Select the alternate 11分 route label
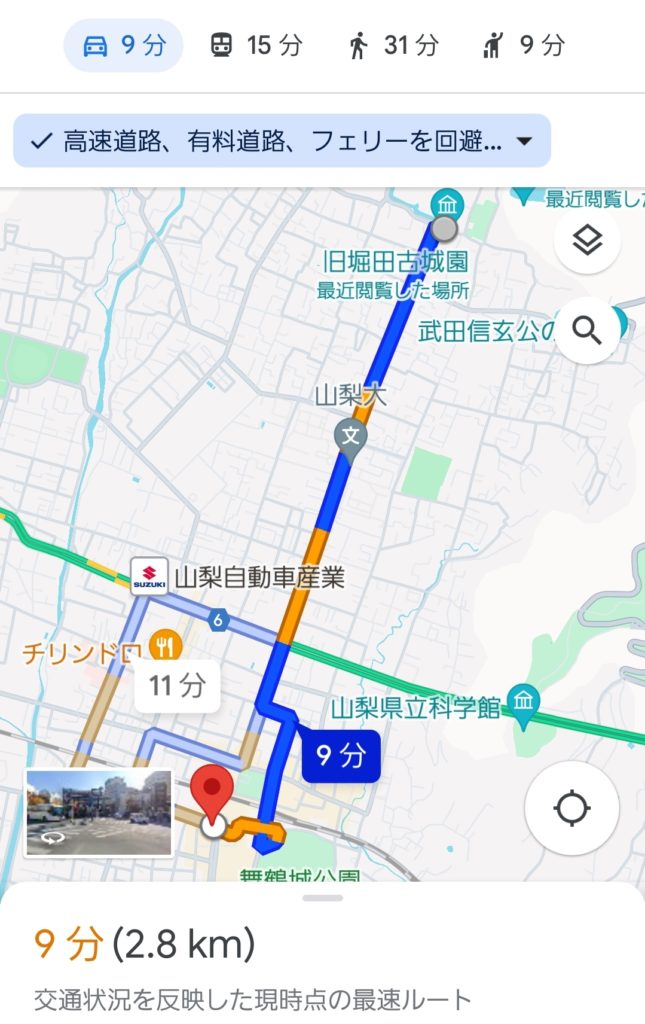645x1024 pixels. point(177,685)
